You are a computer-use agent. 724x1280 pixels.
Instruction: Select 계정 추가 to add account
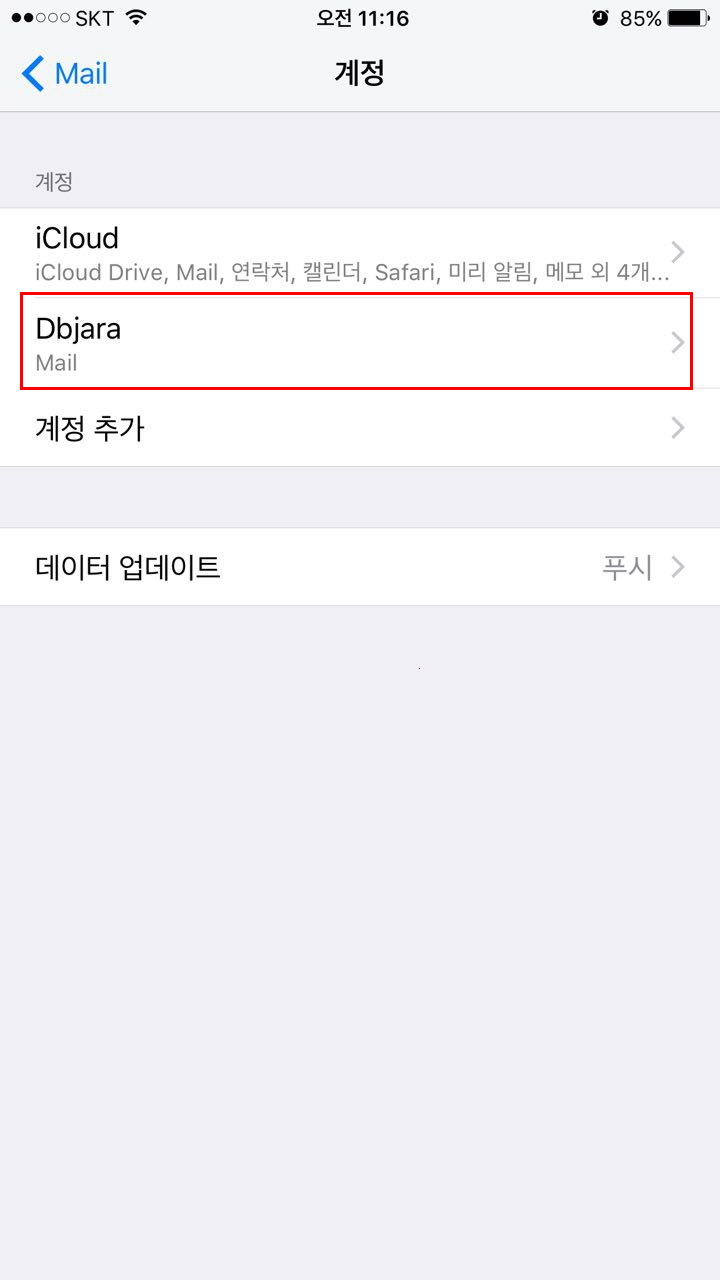362,428
